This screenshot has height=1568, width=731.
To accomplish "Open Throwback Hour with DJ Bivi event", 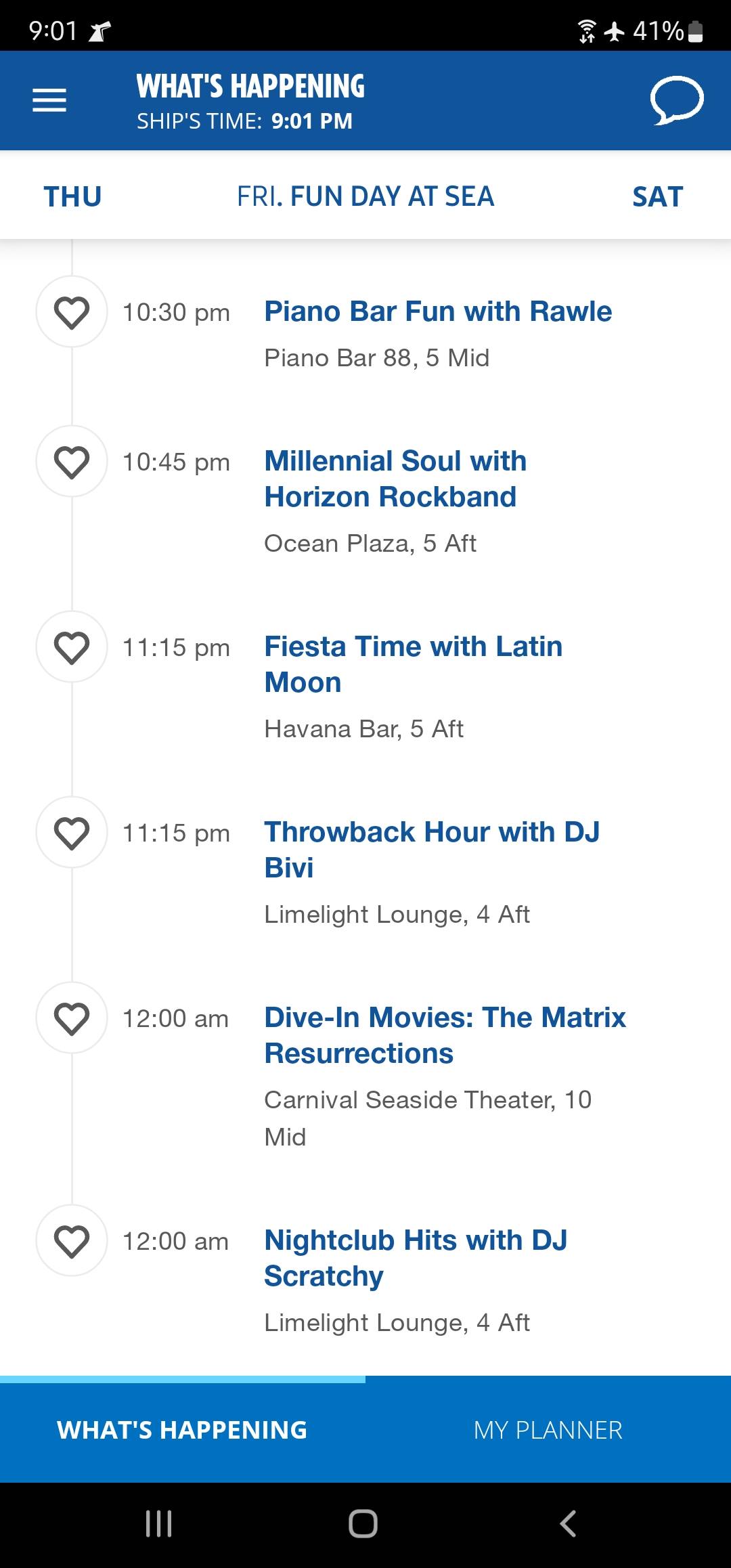I will [432, 850].
